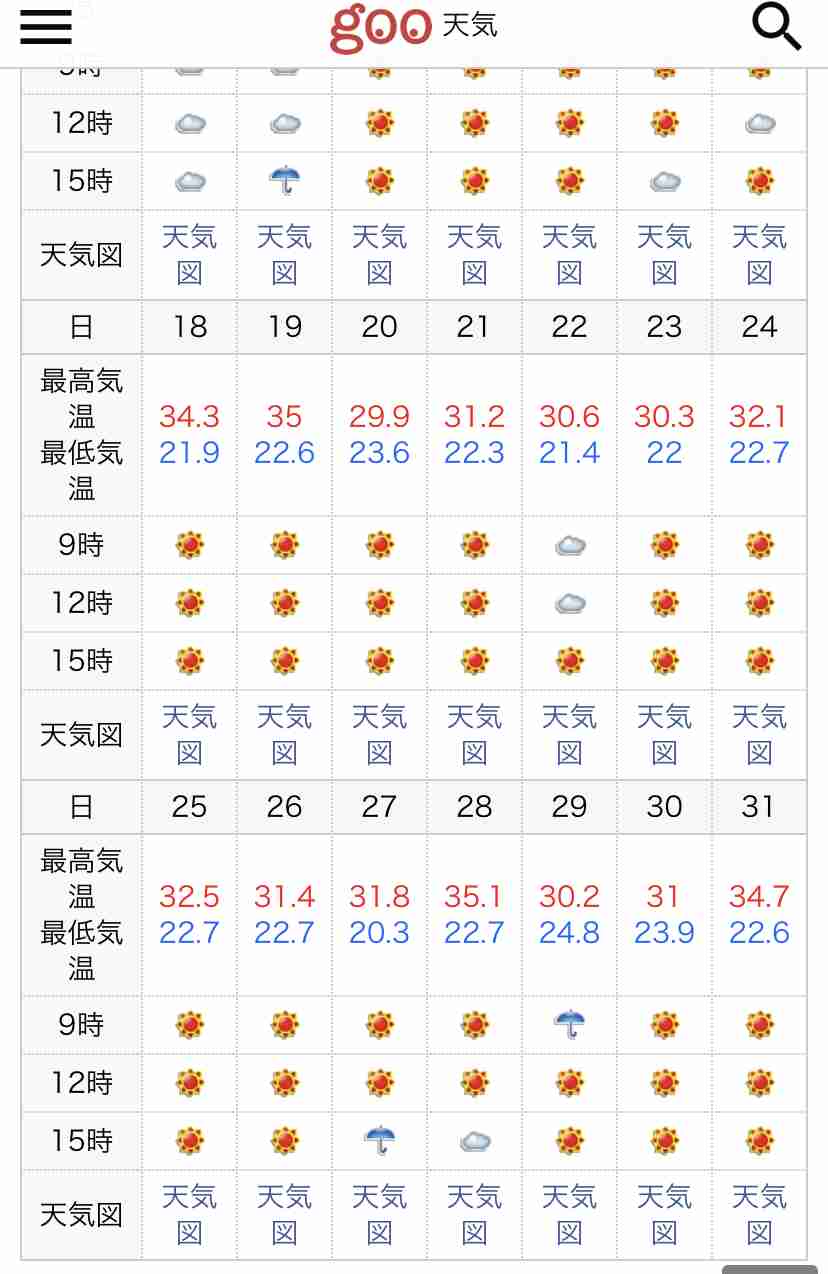View the 天気図 for day 19
Viewport: 828px width, 1274px height.
(284, 735)
